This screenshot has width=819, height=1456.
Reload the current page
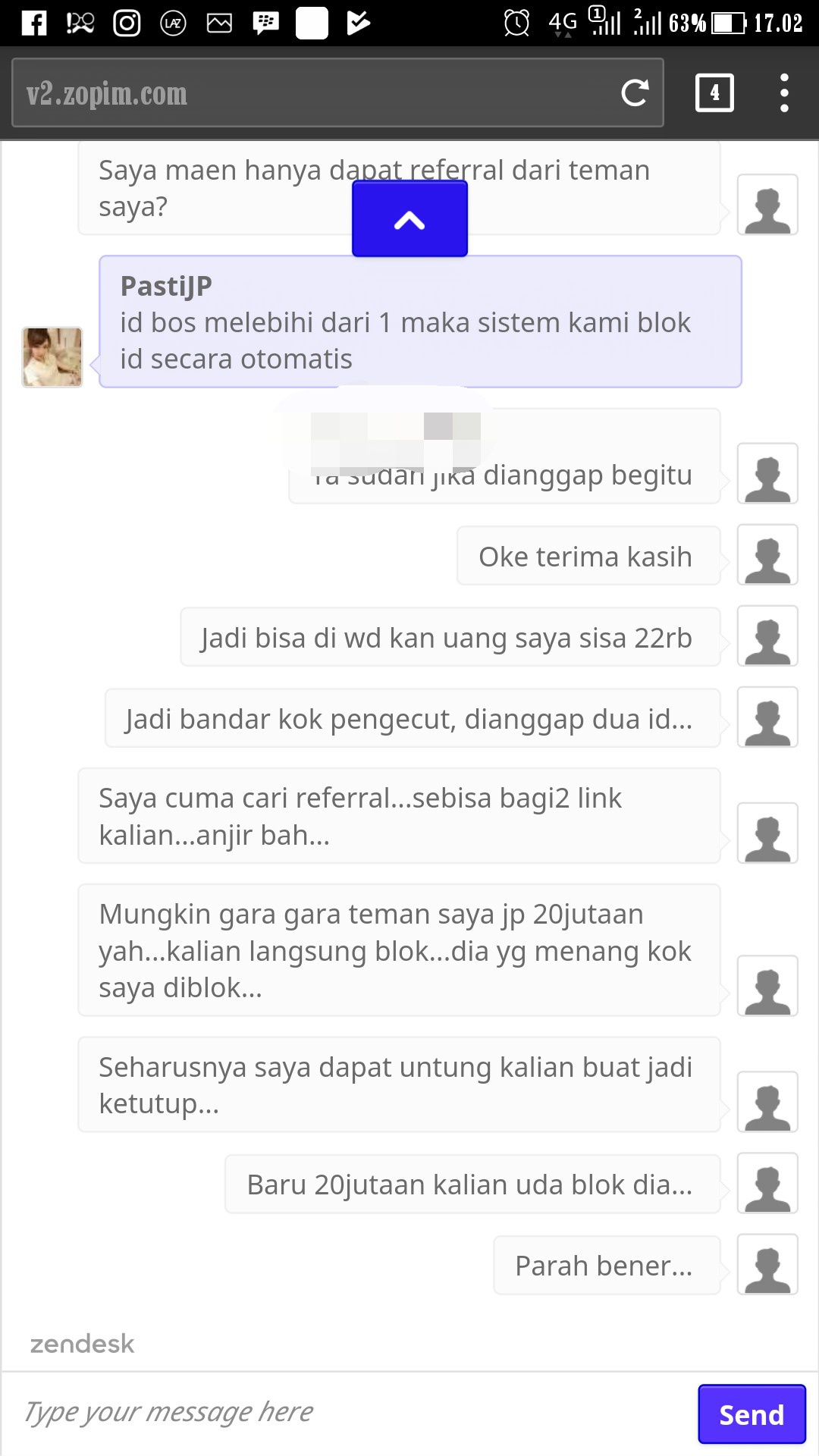tap(635, 93)
